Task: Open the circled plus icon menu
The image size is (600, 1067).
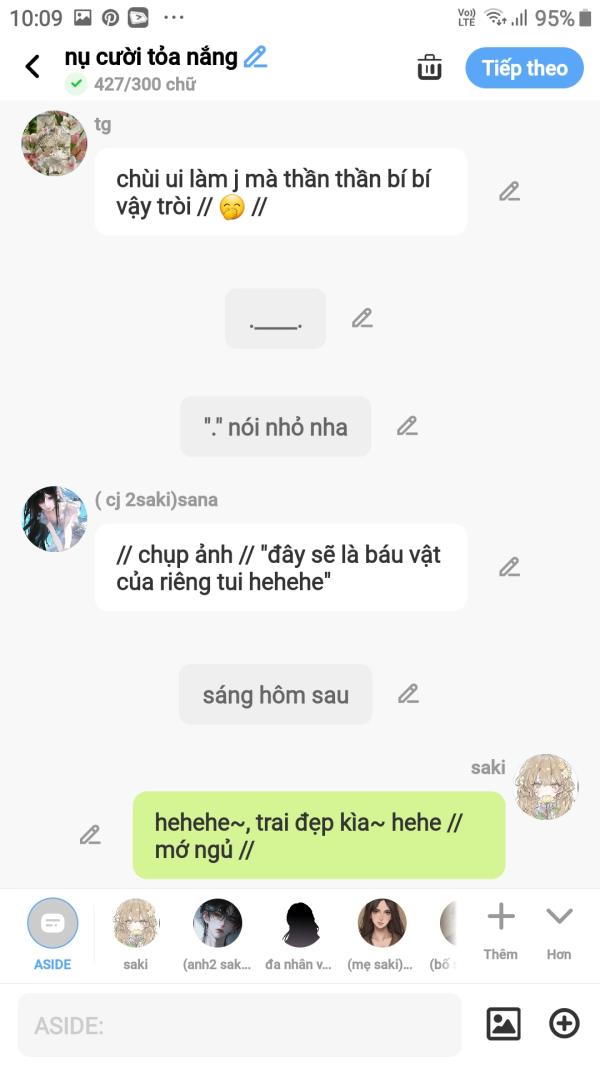Action: [x=565, y=1024]
